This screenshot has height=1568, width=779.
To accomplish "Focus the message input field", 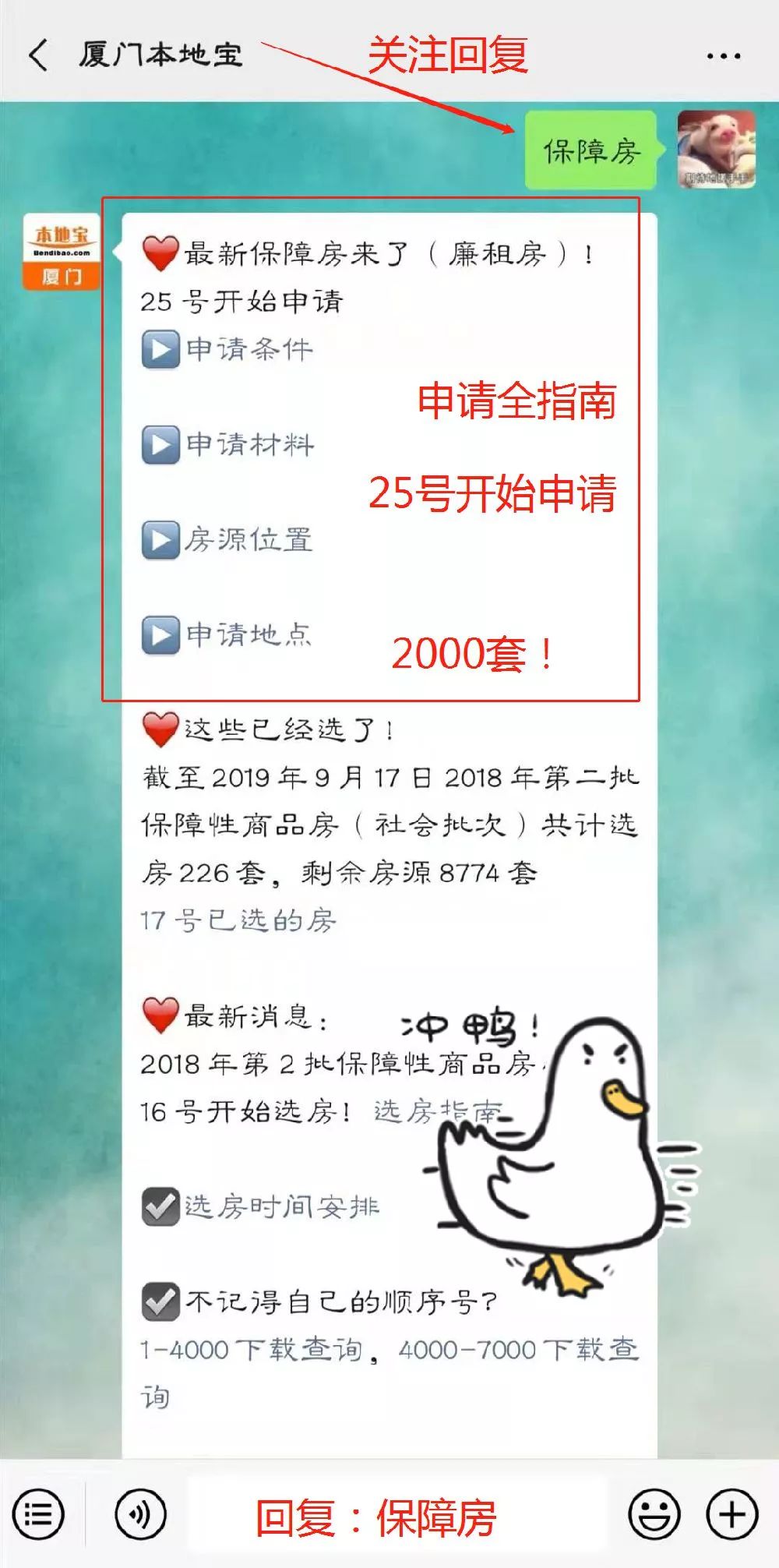I will (x=399, y=1513).
